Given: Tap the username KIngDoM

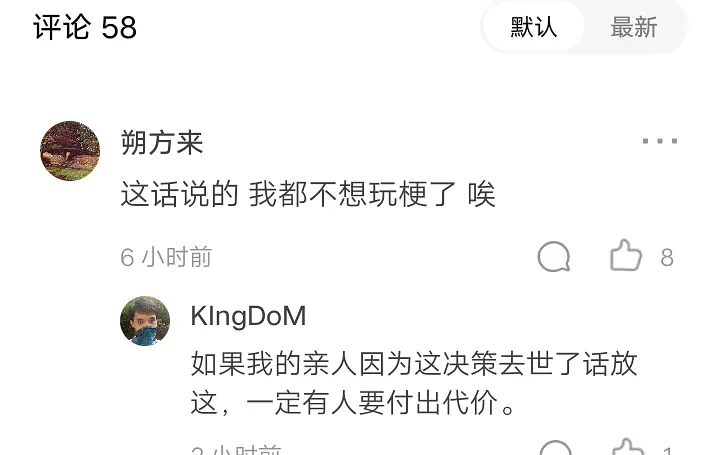Looking at the screenshot, I should coord(248,316).
